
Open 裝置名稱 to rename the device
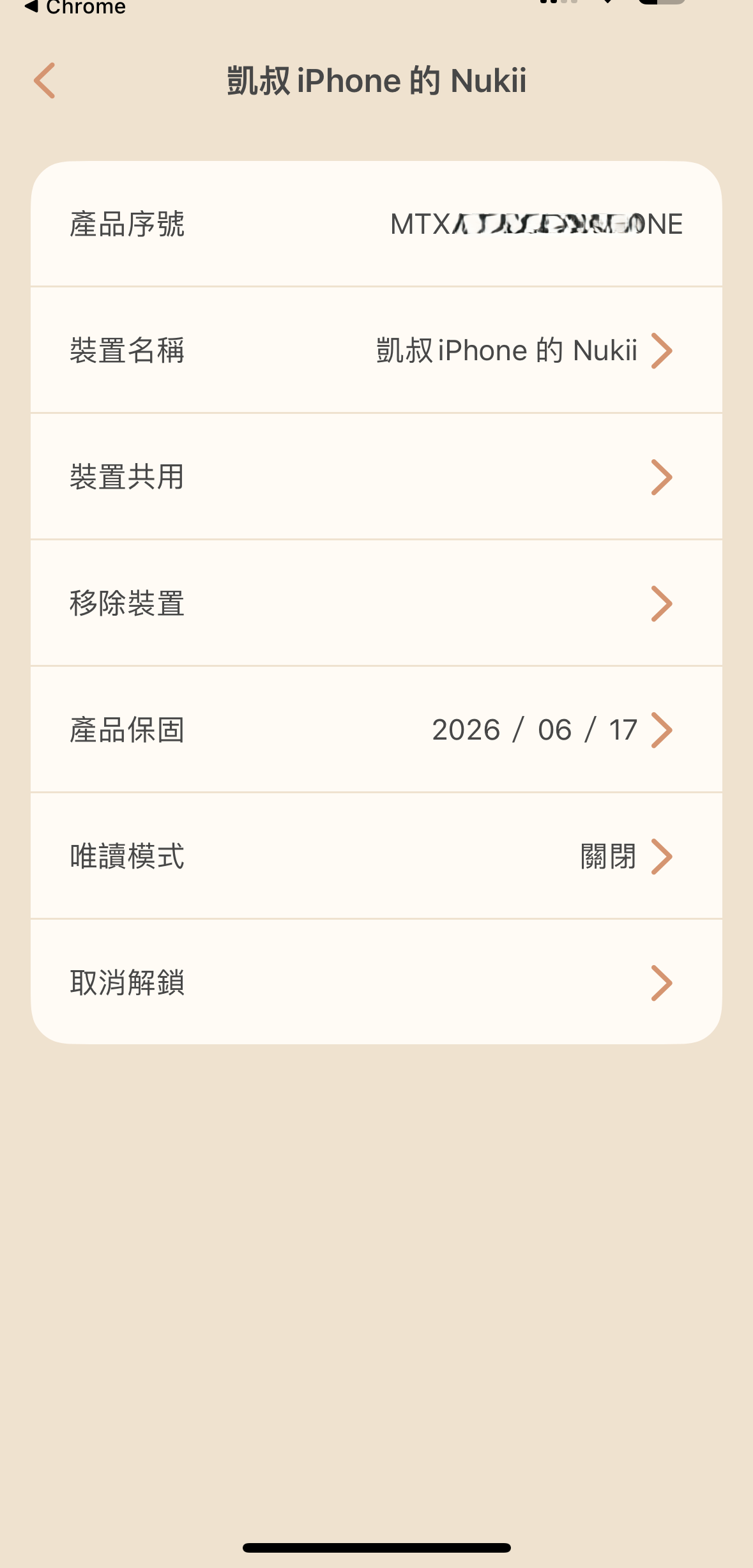pos(376,351)
